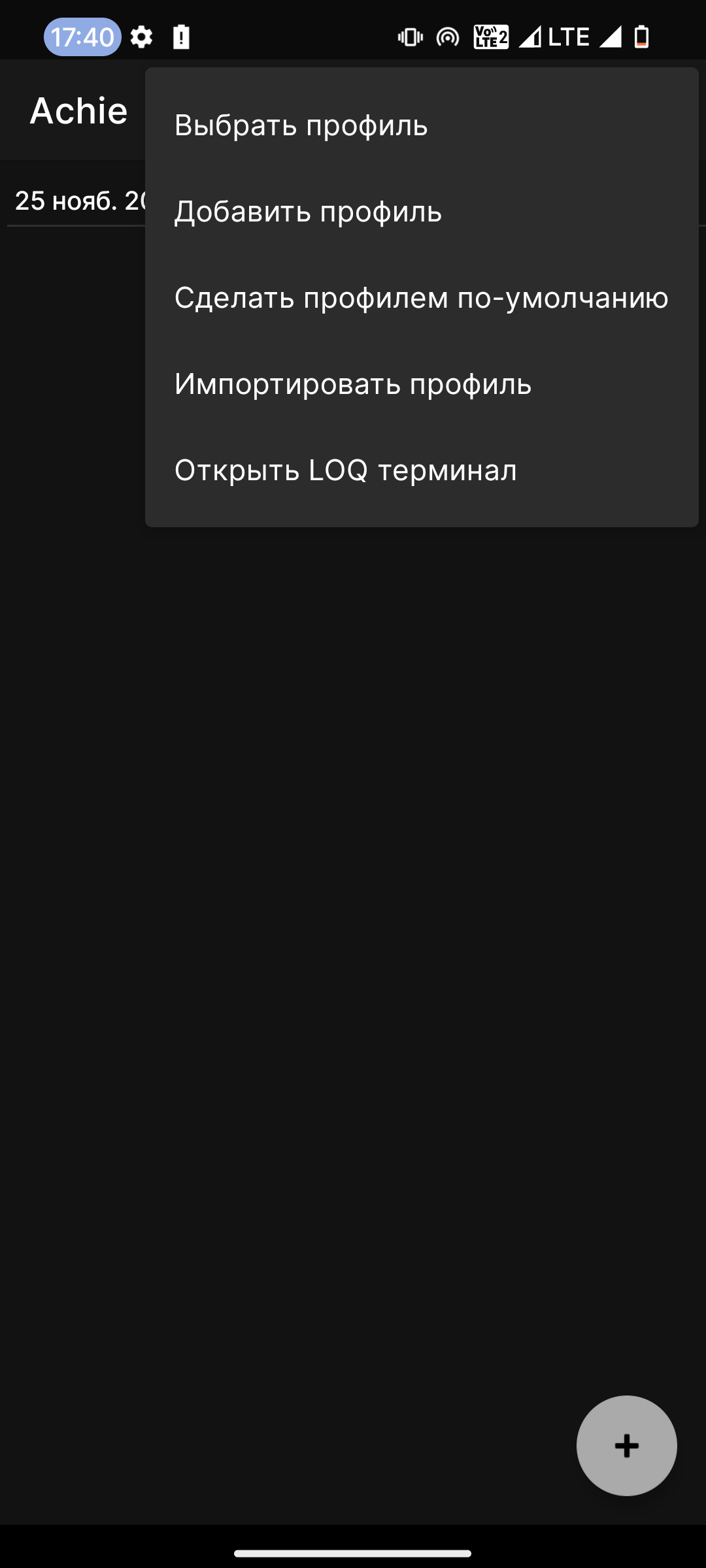Tap the plus floating action button
The height and width of the screenshot is (1568, 706).
[626, 1445]
